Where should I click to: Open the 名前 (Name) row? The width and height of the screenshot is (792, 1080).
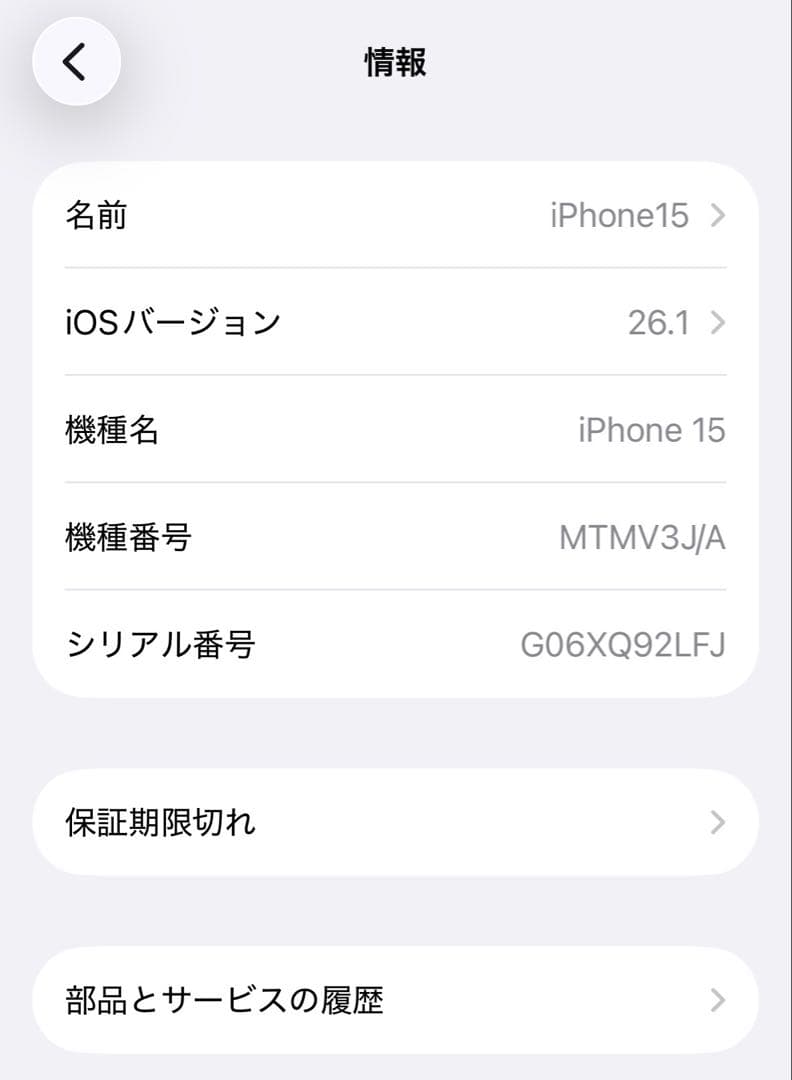coord(396,215)
